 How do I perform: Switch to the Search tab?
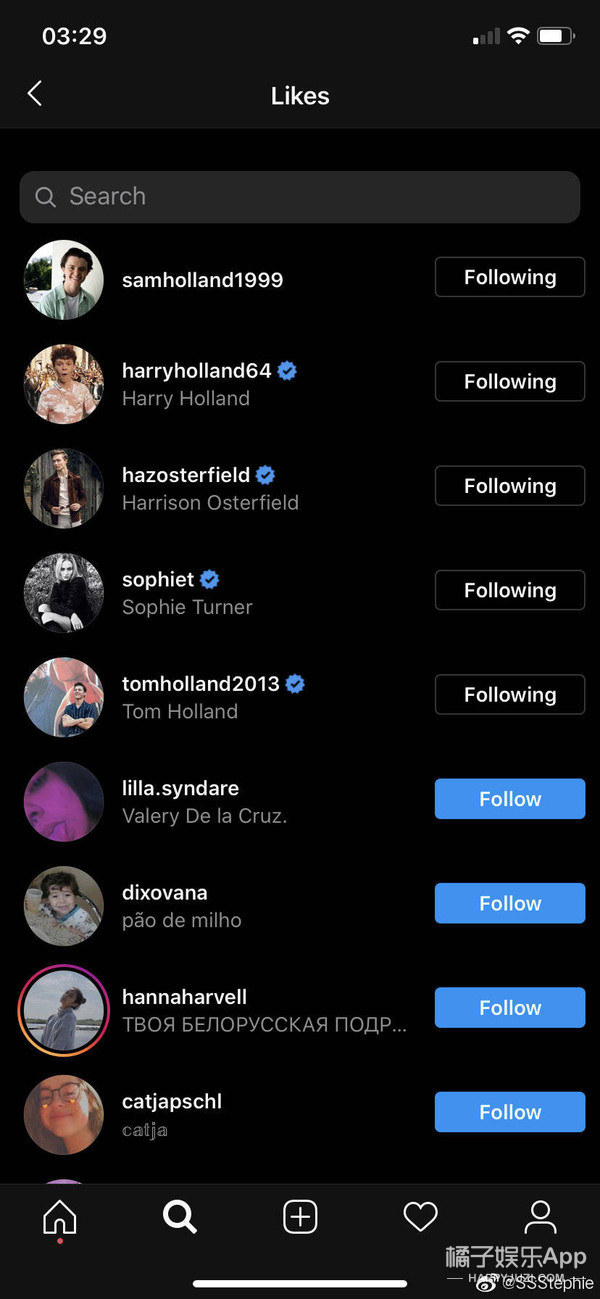[180, 1216]
